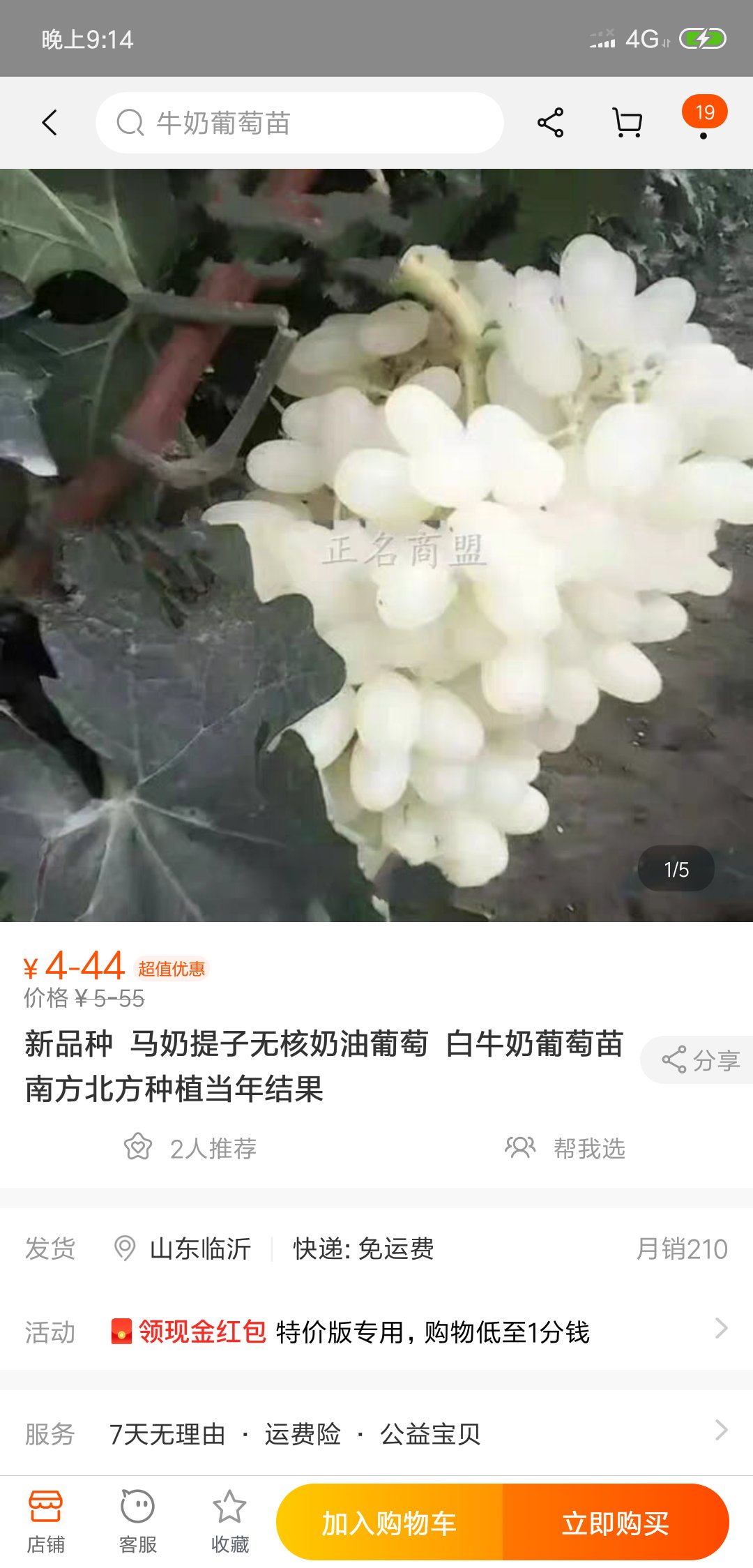This screenshot has width=753, height=1568.
Task: Expand the 服务 guarantees row
Action: click(376, 1434)
